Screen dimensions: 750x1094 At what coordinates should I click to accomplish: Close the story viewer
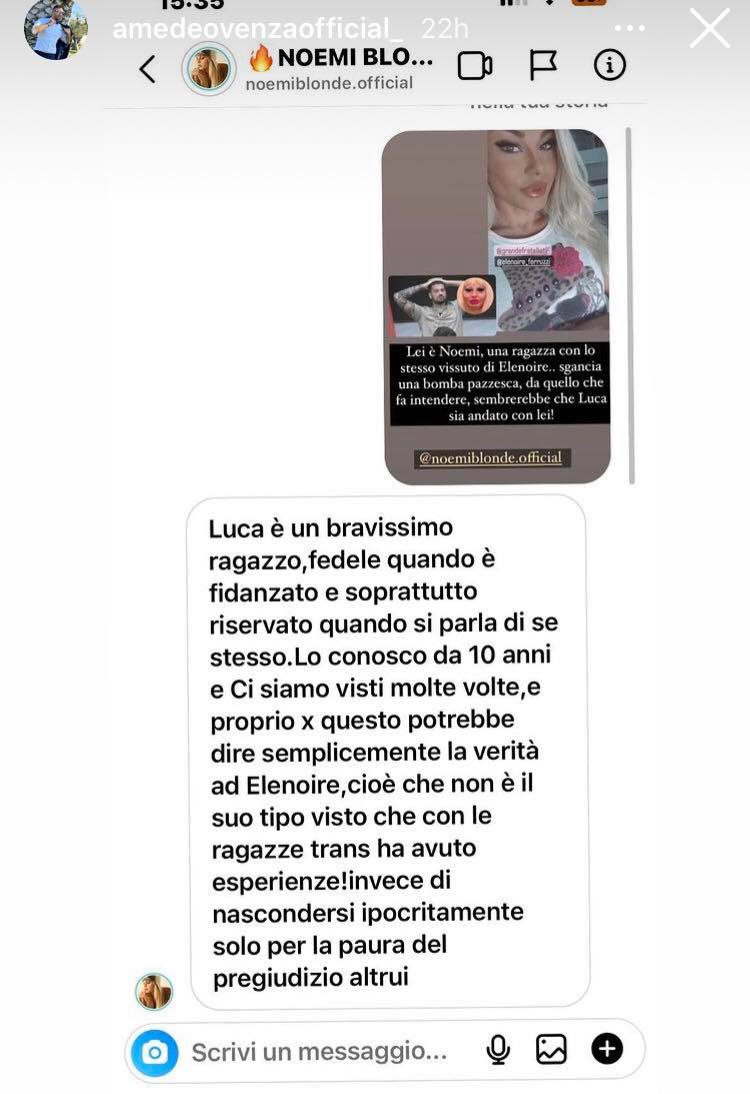coord(709,27)
